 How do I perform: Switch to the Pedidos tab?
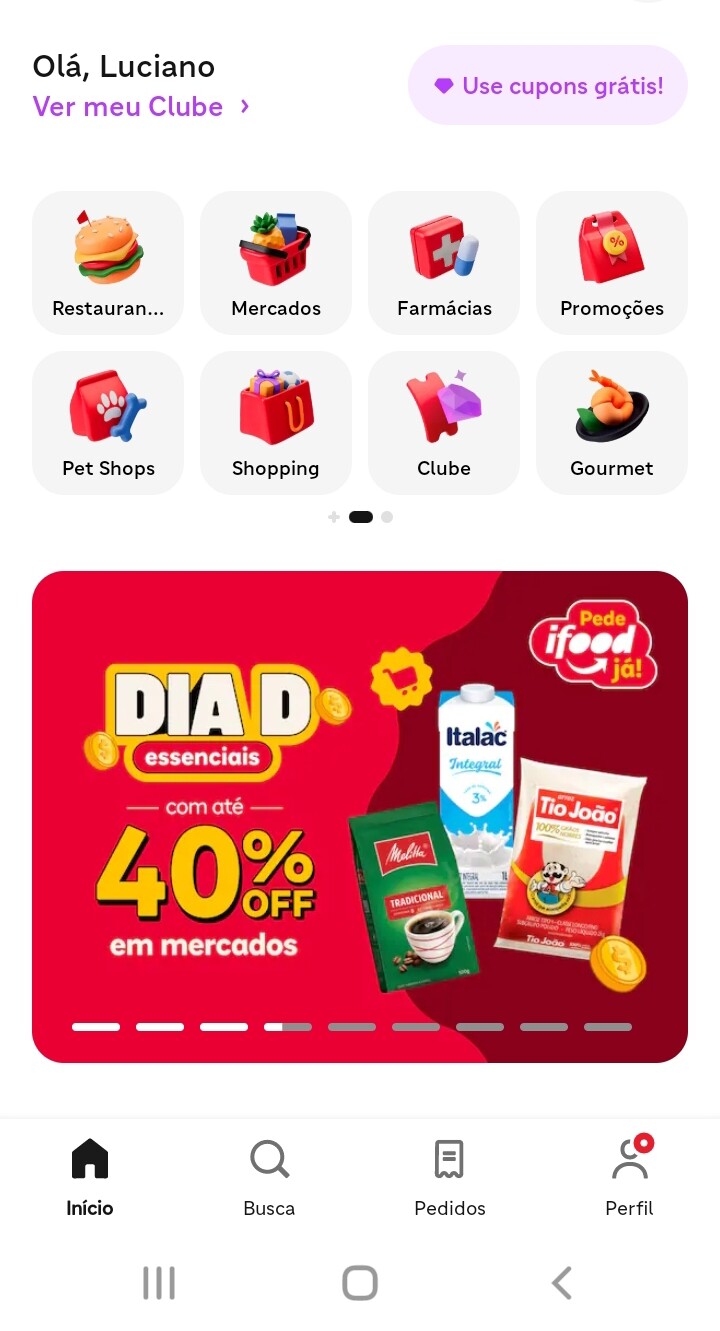click(450, 1178)
